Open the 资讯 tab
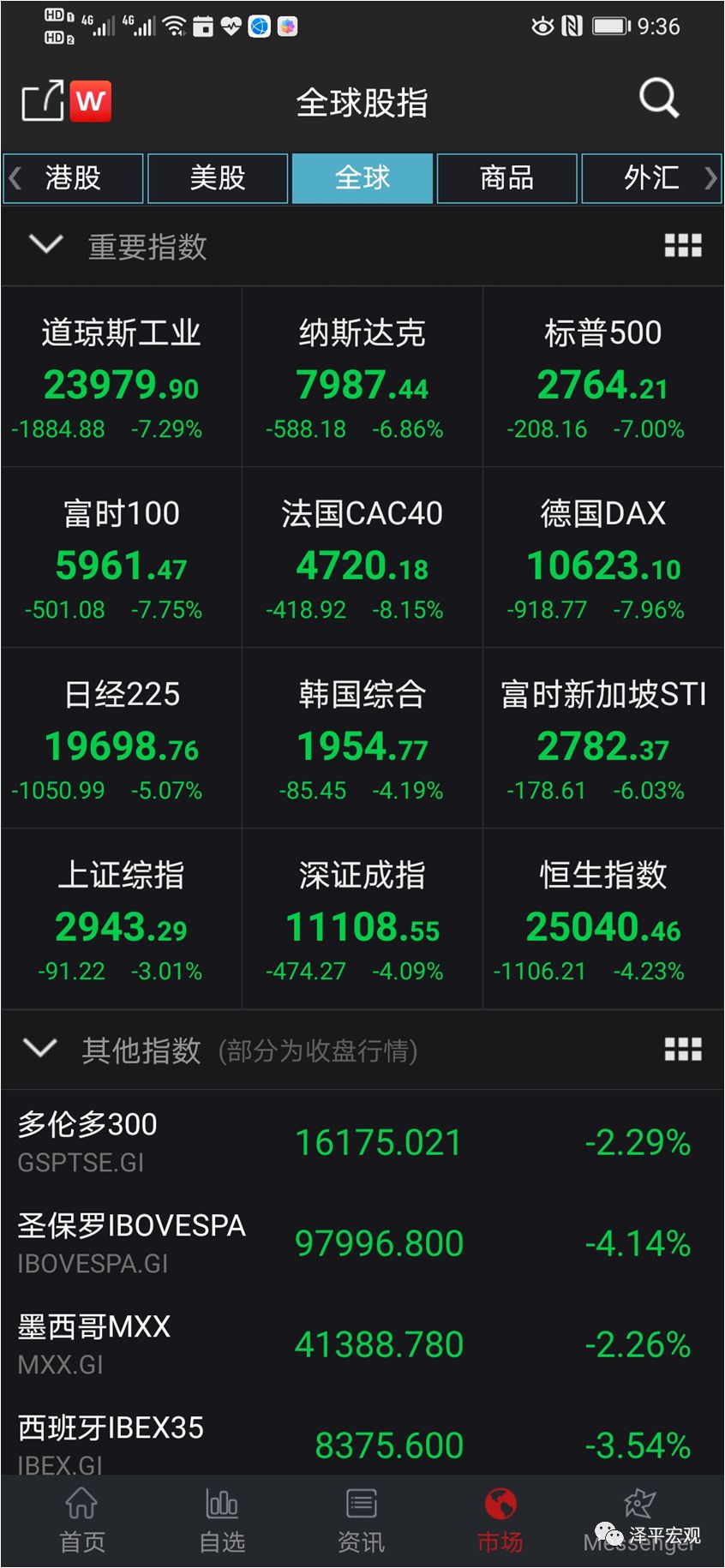Image resolution: width=725 pixels, height=1568 pixels. (x=361, y=1521)
